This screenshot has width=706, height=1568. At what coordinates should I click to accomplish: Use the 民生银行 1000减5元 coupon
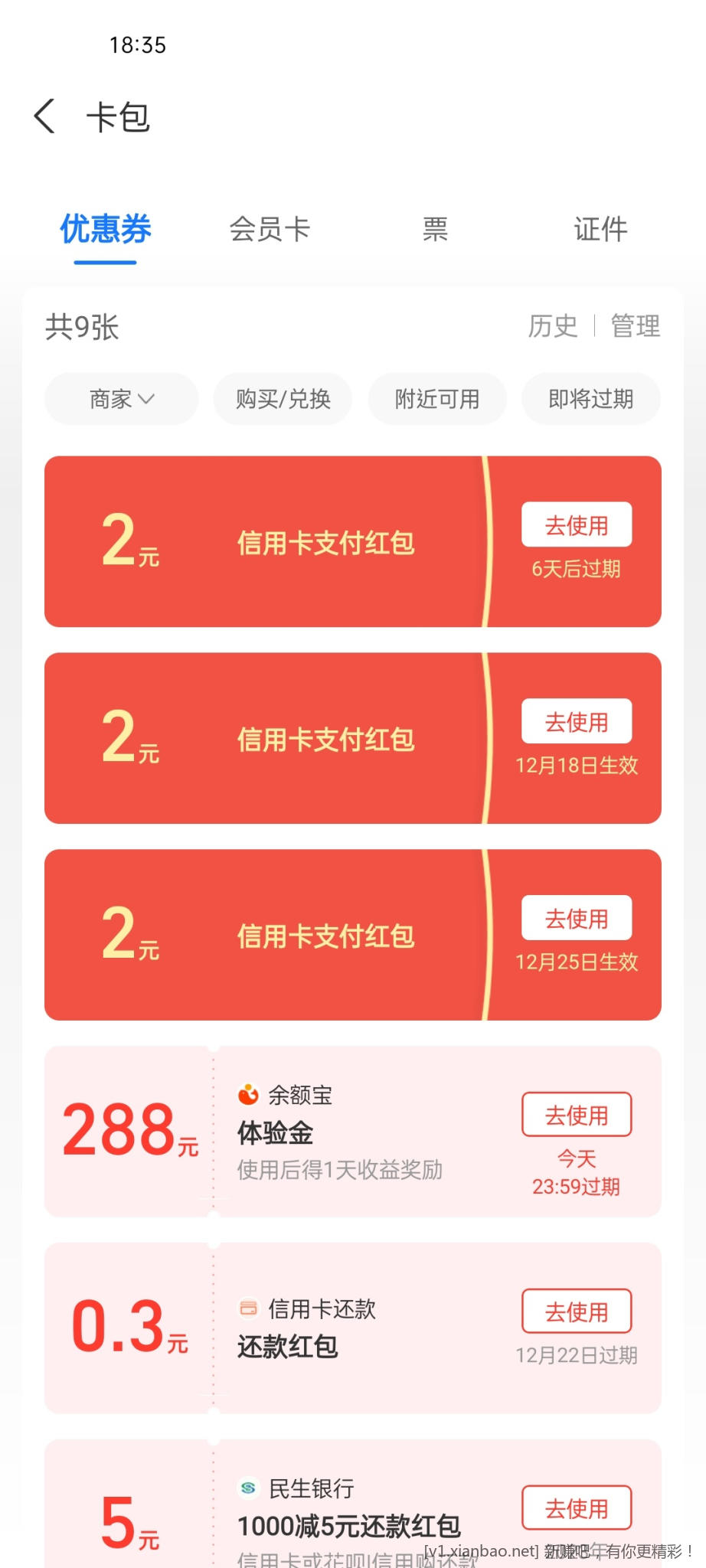pyautogui.click(x=577, y=1508)
